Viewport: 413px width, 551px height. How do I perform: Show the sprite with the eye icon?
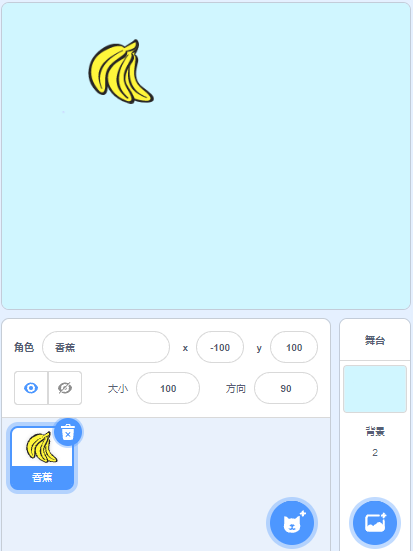pyautogui.click(x=31, y=388)
